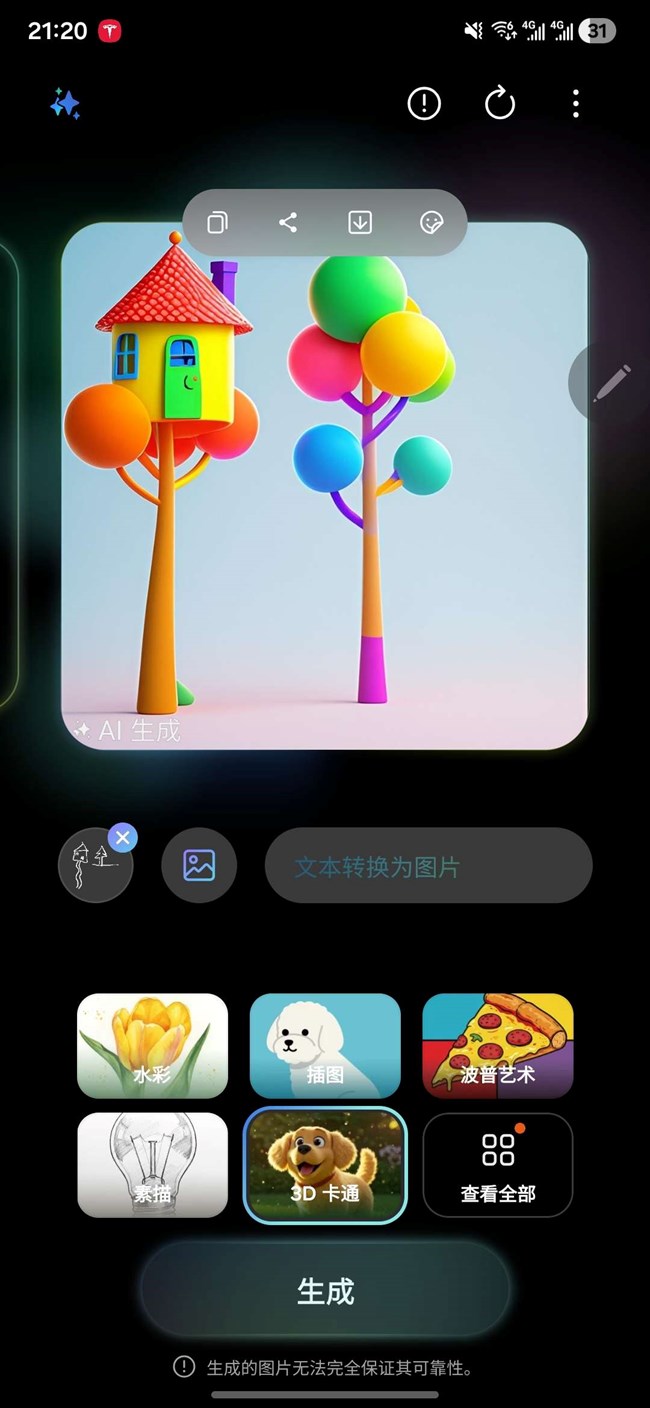Select the 水彩 style

point(152,1045)
